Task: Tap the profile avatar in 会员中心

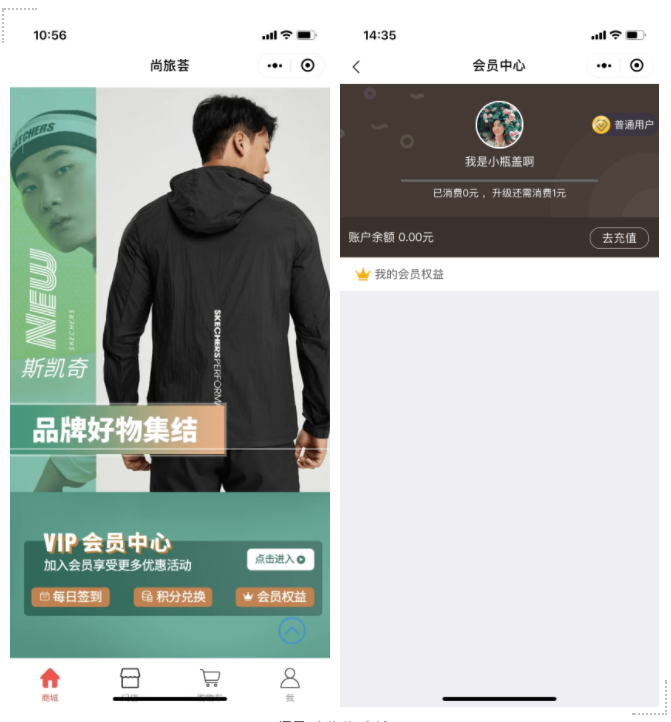Action: point(499,126)
